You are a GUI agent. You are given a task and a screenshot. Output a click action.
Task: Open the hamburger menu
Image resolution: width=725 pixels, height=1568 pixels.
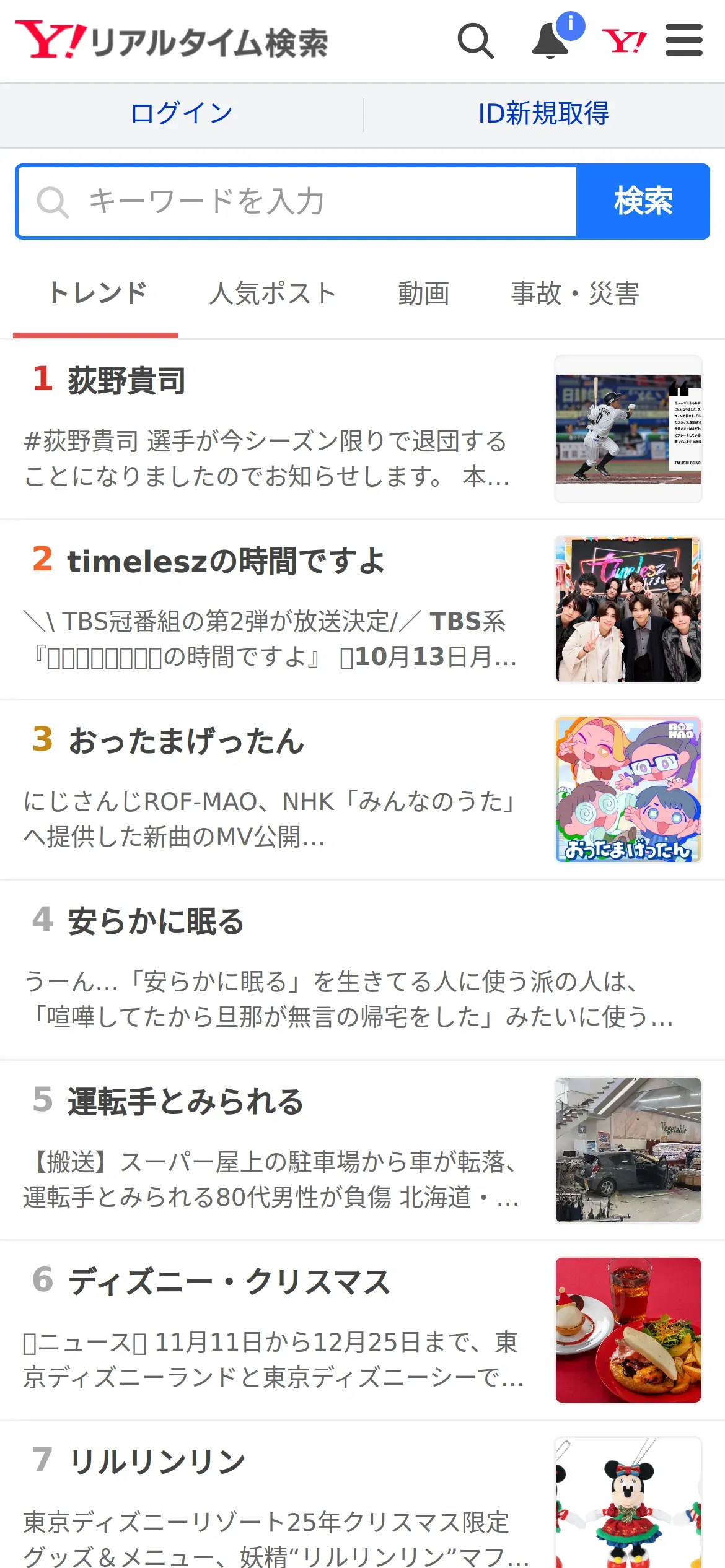point(683,41)
